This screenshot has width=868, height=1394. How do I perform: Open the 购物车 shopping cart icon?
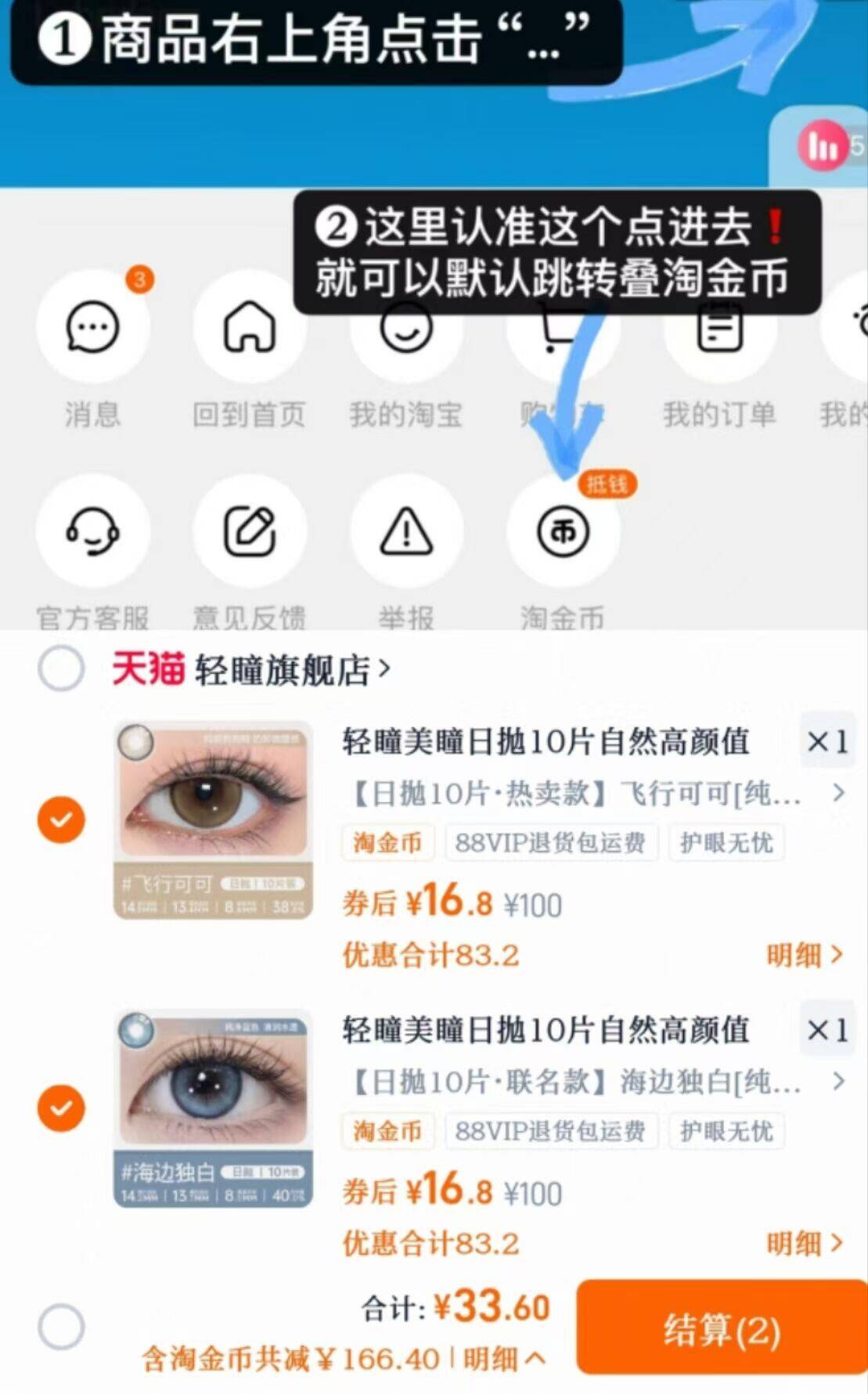[562, 329]
